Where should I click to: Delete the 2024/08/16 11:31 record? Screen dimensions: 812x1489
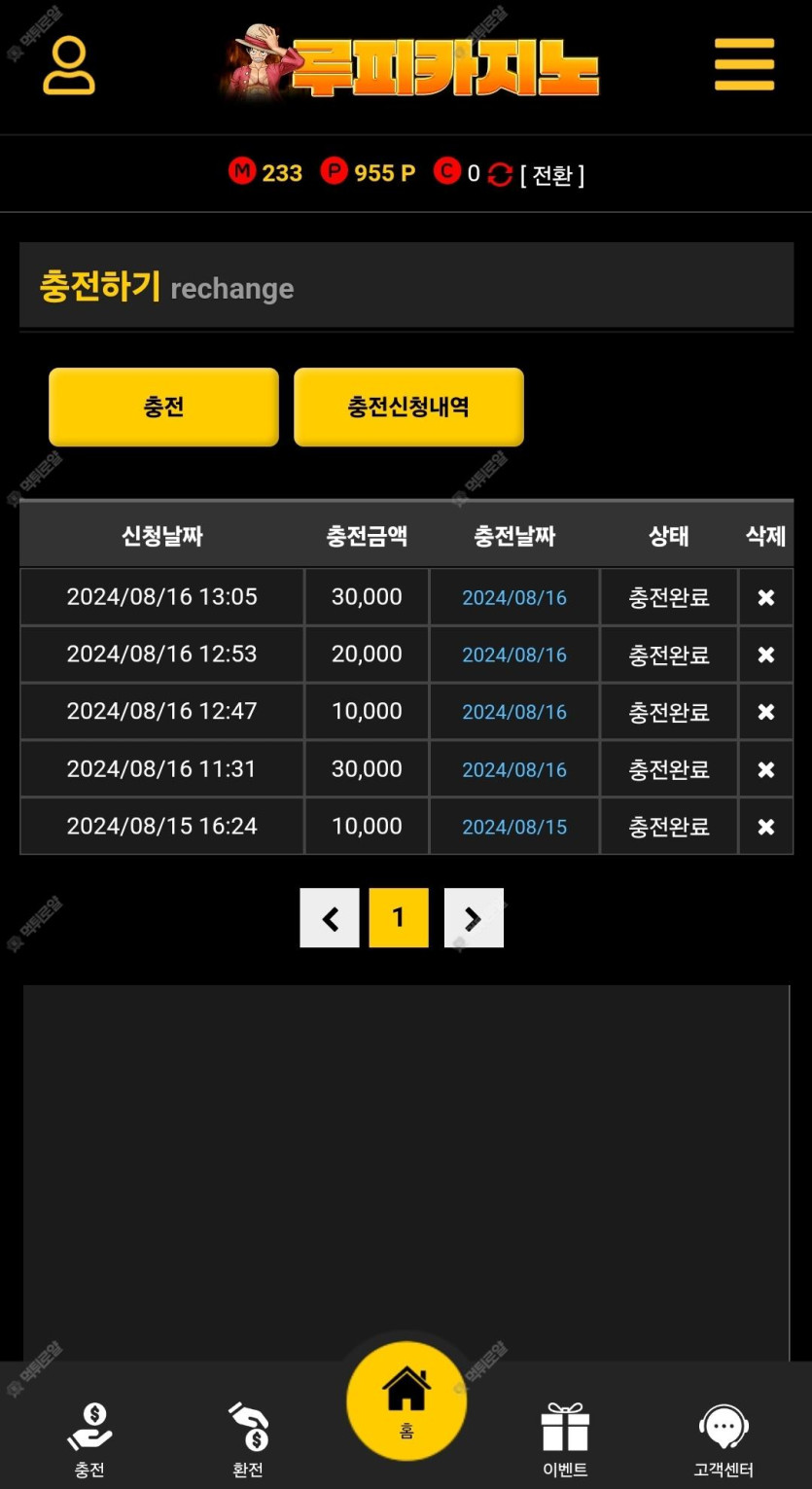pyautogui.click(x=765, y=769)
